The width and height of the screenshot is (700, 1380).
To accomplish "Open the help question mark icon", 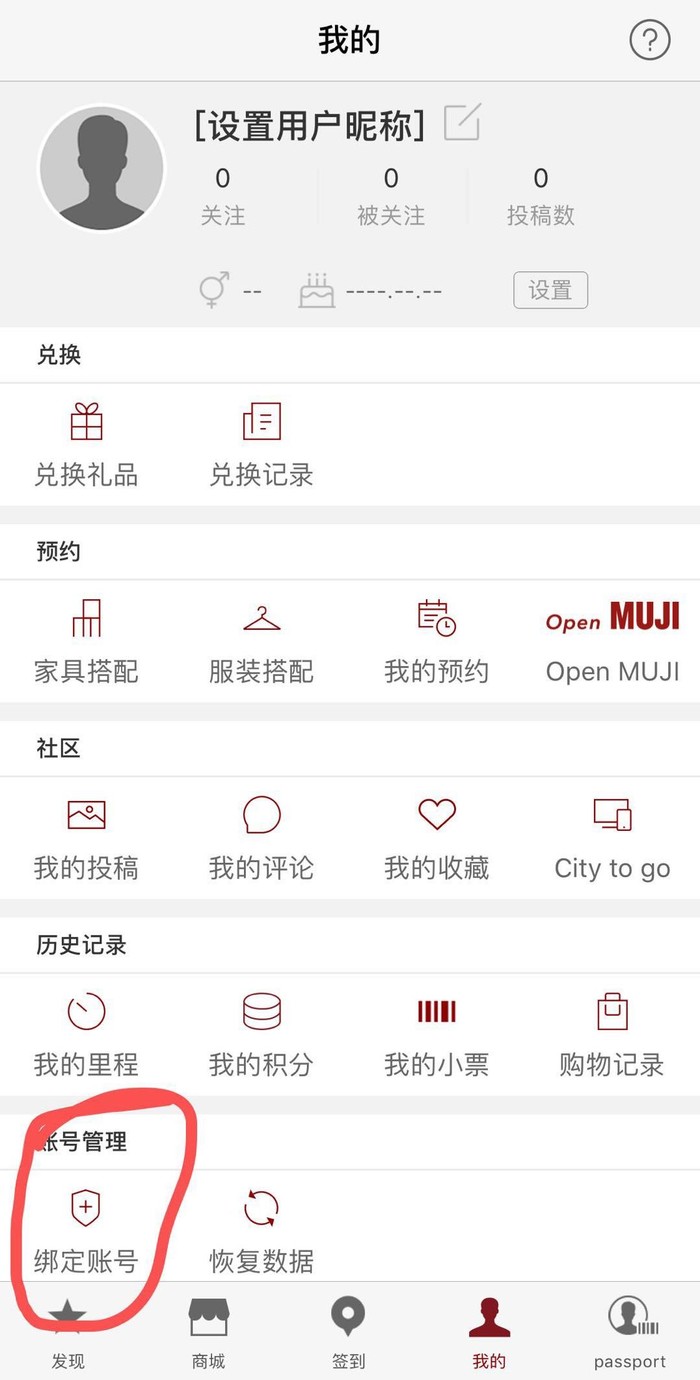I will (x=649, y=41).
